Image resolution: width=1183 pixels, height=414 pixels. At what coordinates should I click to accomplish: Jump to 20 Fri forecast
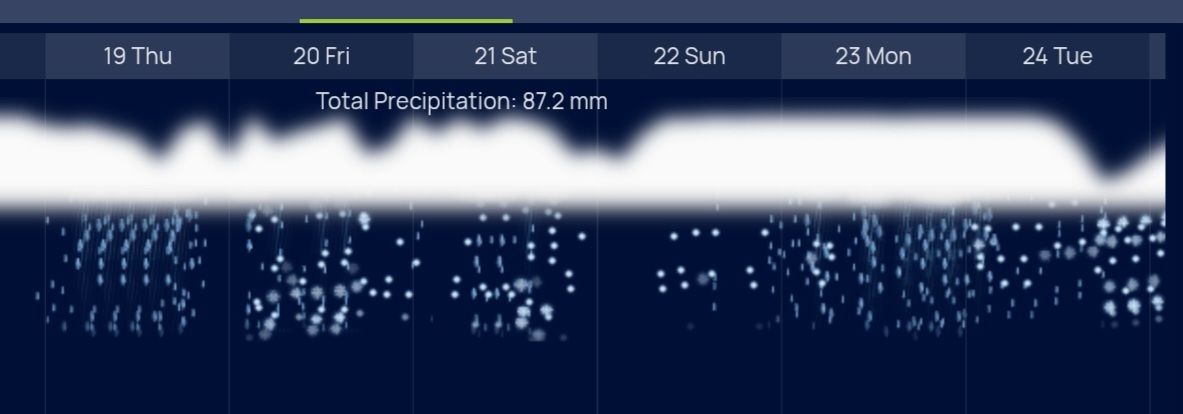tap(322, 56)
